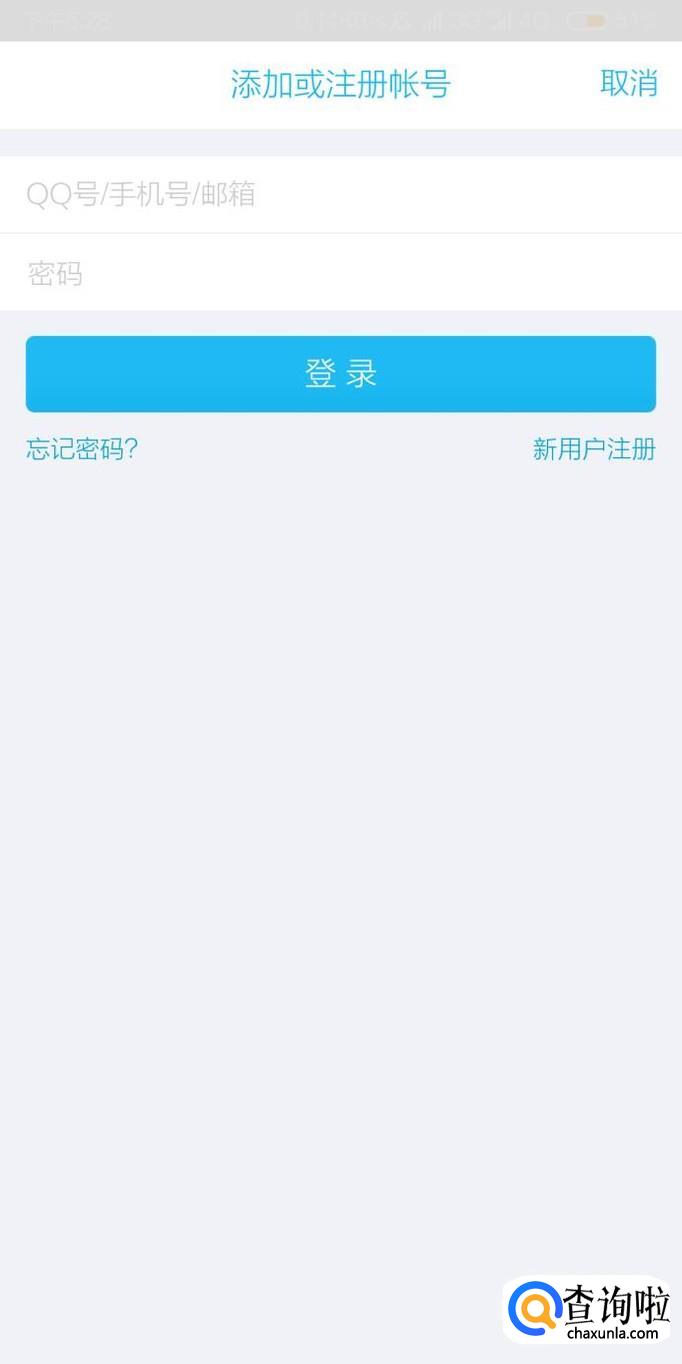Tap 取消 to cancel adding account
This screenshot has width=682, height=1364.
pos(628,83)
